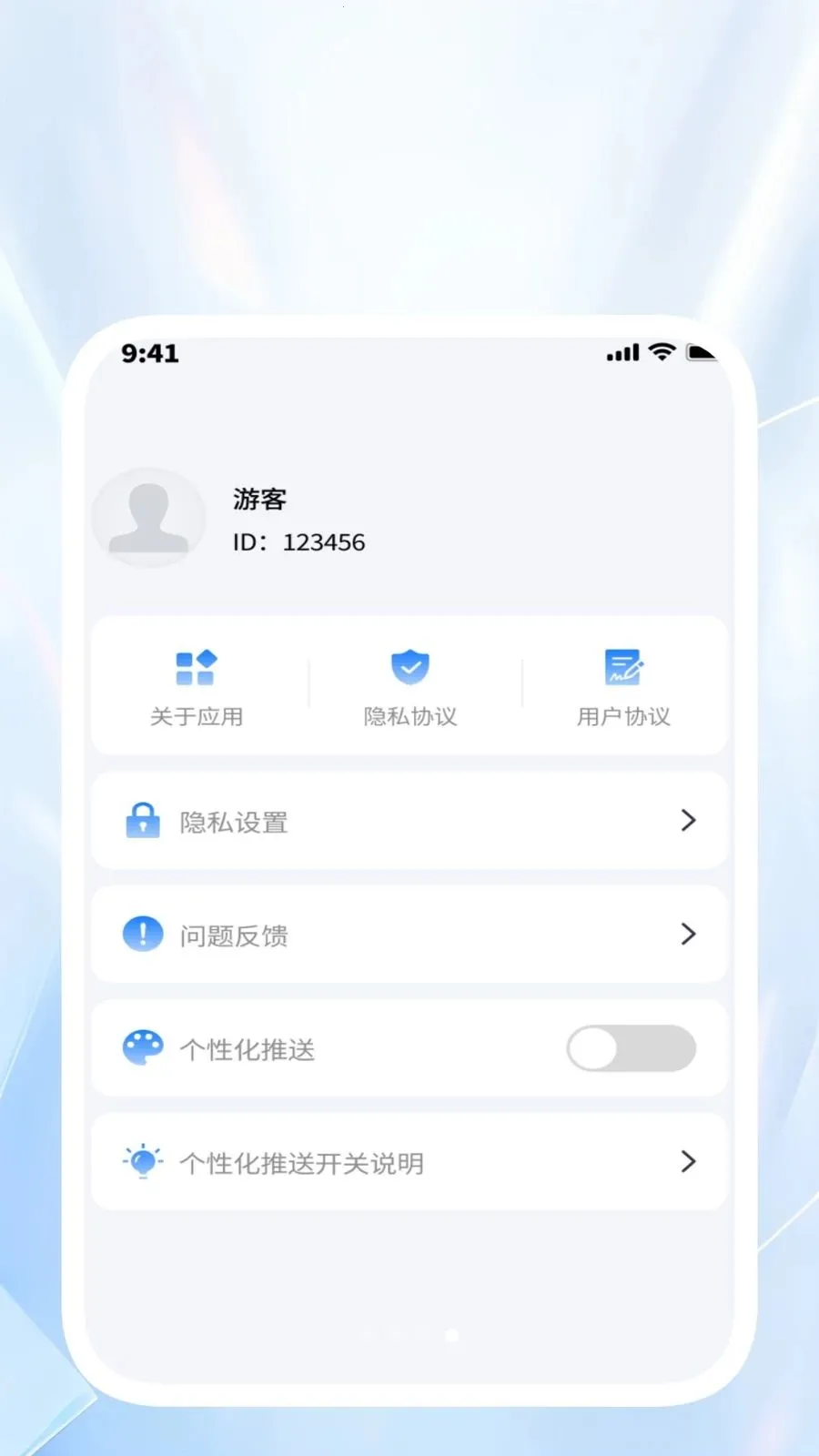The width and height of the screenshot is (819, 1456).
Task: Click the palette icon next to 个性化推送
Action: click(x=143, y=1048)
